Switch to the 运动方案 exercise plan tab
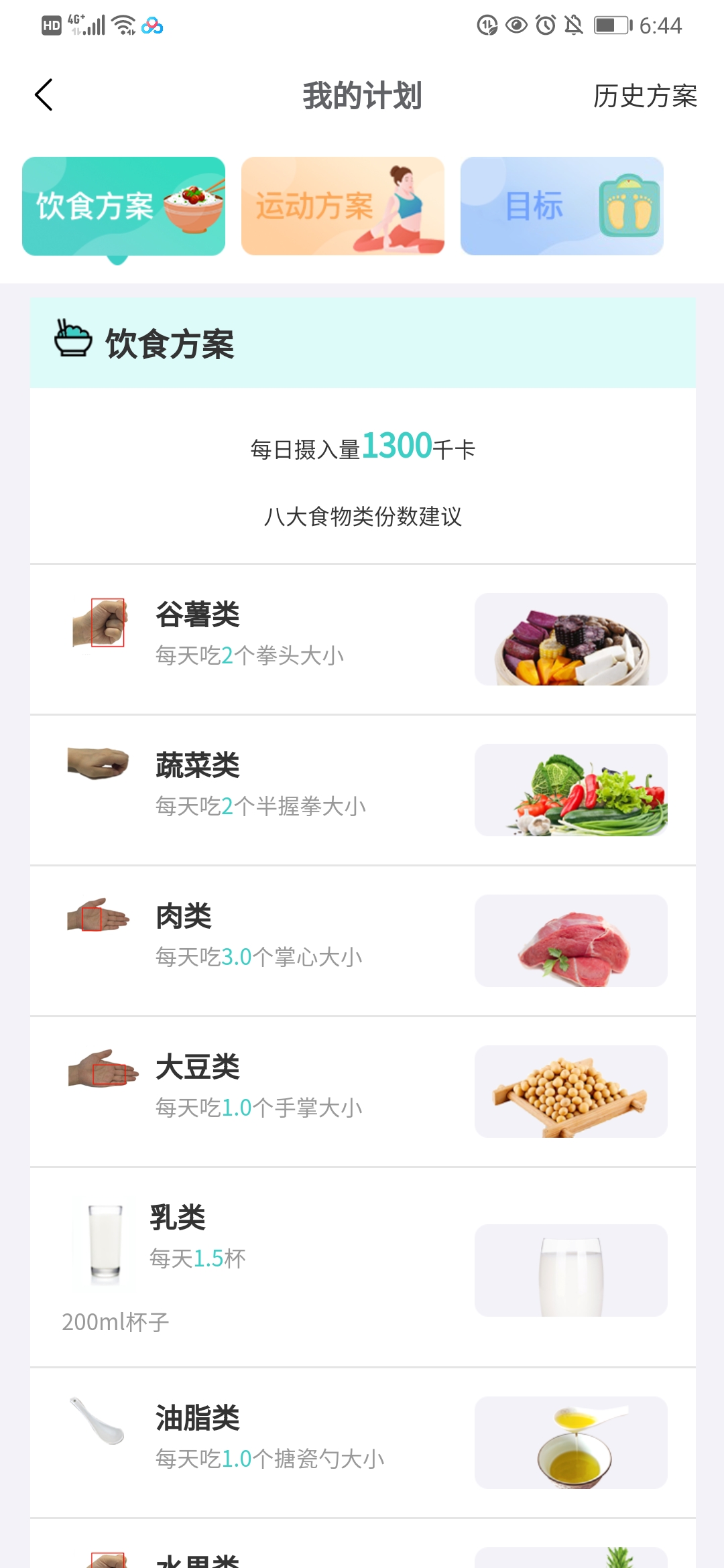 click(x=343, y=206)
